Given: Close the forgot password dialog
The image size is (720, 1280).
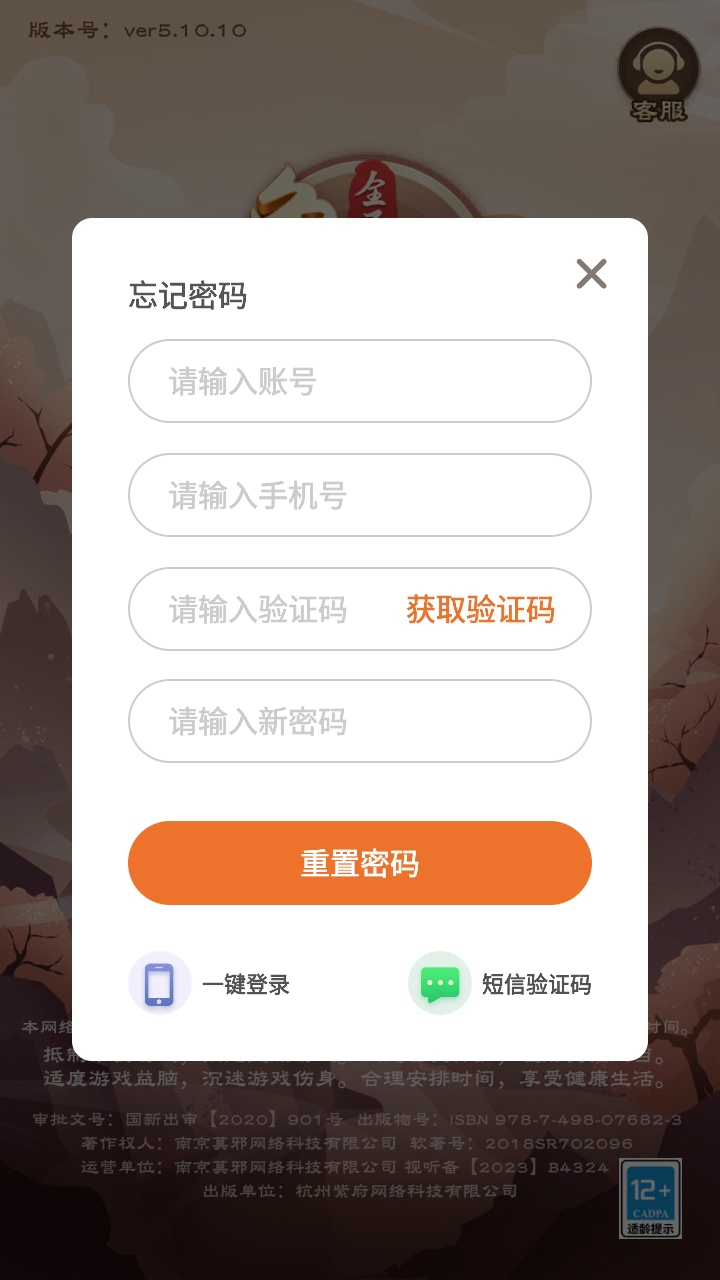Looking at the screenshot, I should click(591, 274).
